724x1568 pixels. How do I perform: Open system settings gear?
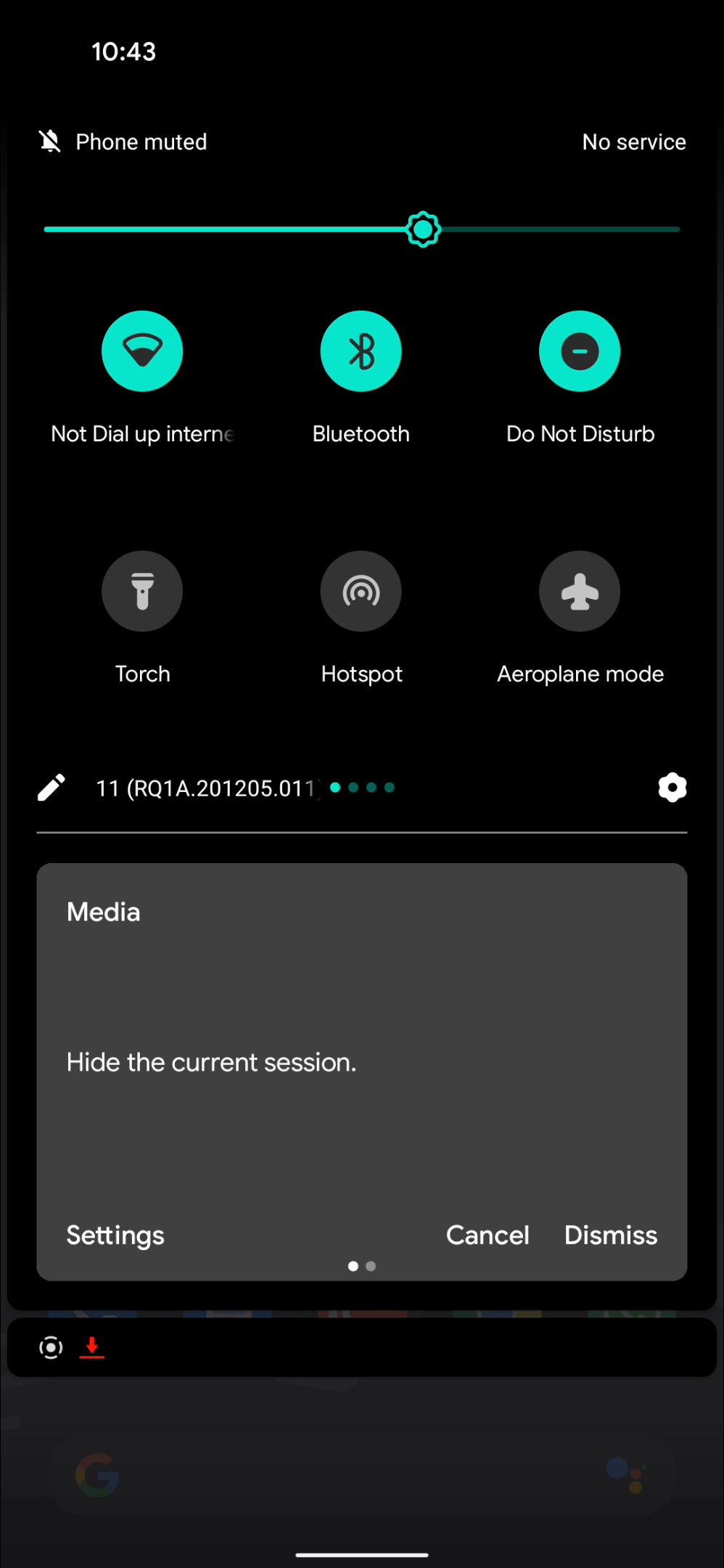[672, 788]
